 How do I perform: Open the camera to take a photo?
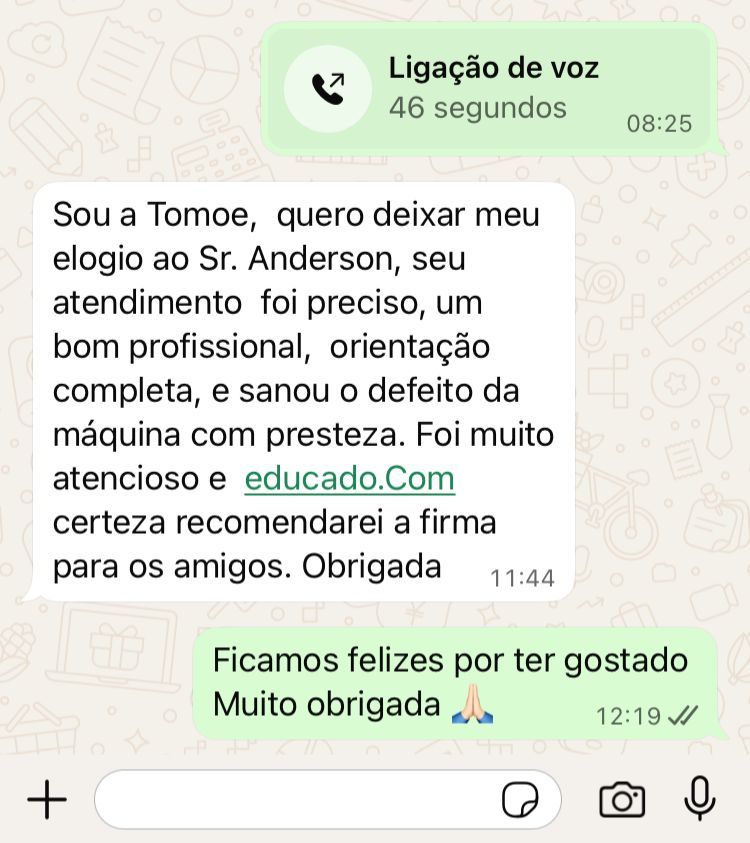(x=622, y=799)
